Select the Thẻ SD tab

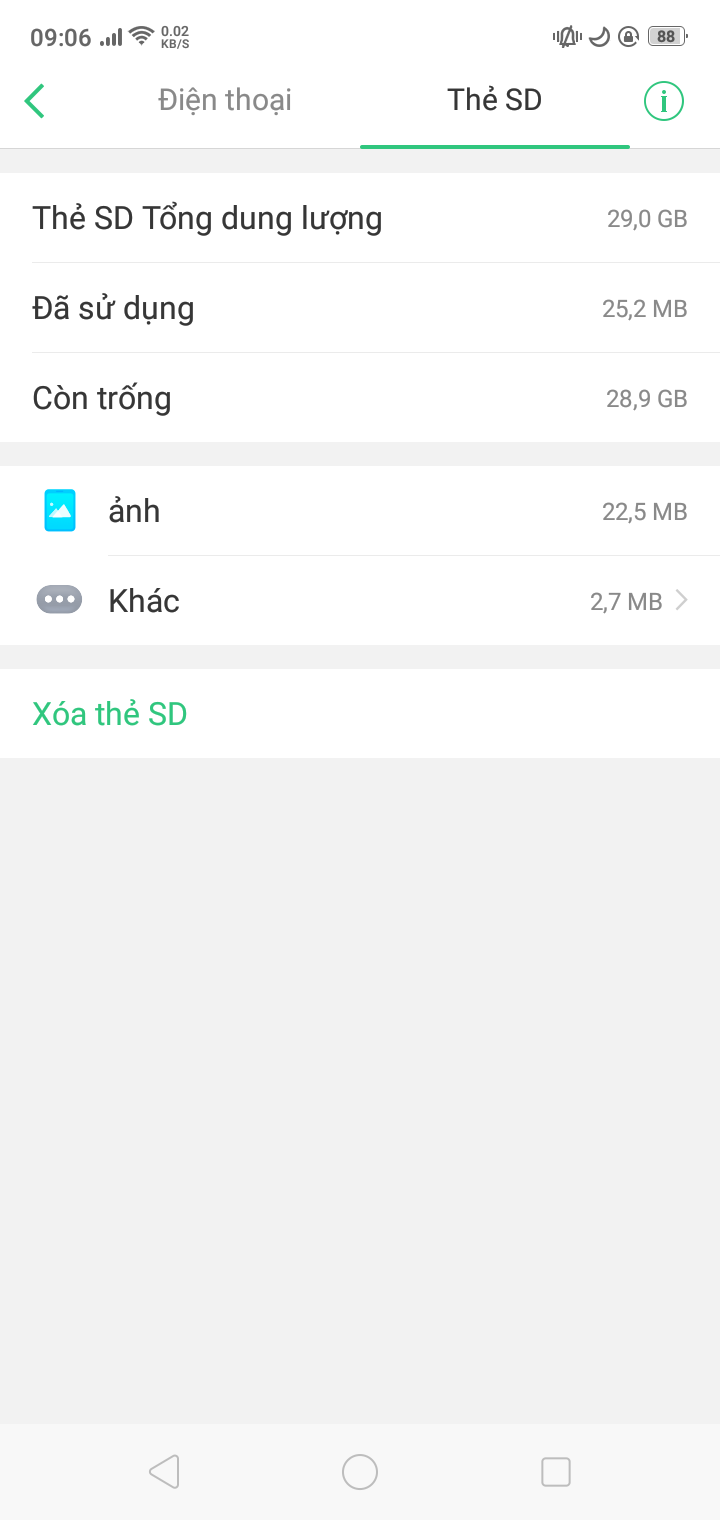pyautogui.click(x=494, y=100)
